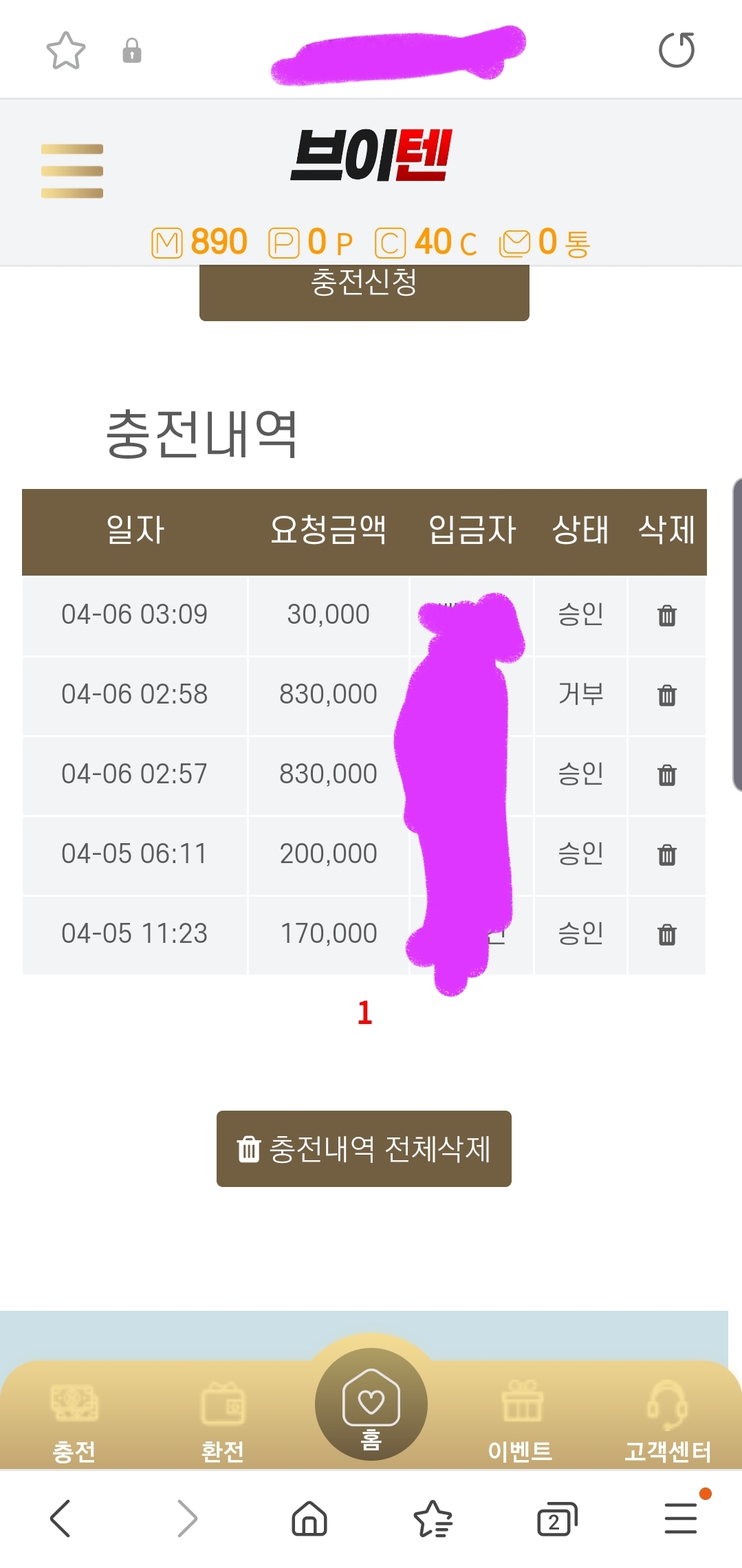The width and height of the screenshot is (742, 1568).
Task: Tap 충전내역 전체삭제 to clear all history
Action: tap(364, 1148)
